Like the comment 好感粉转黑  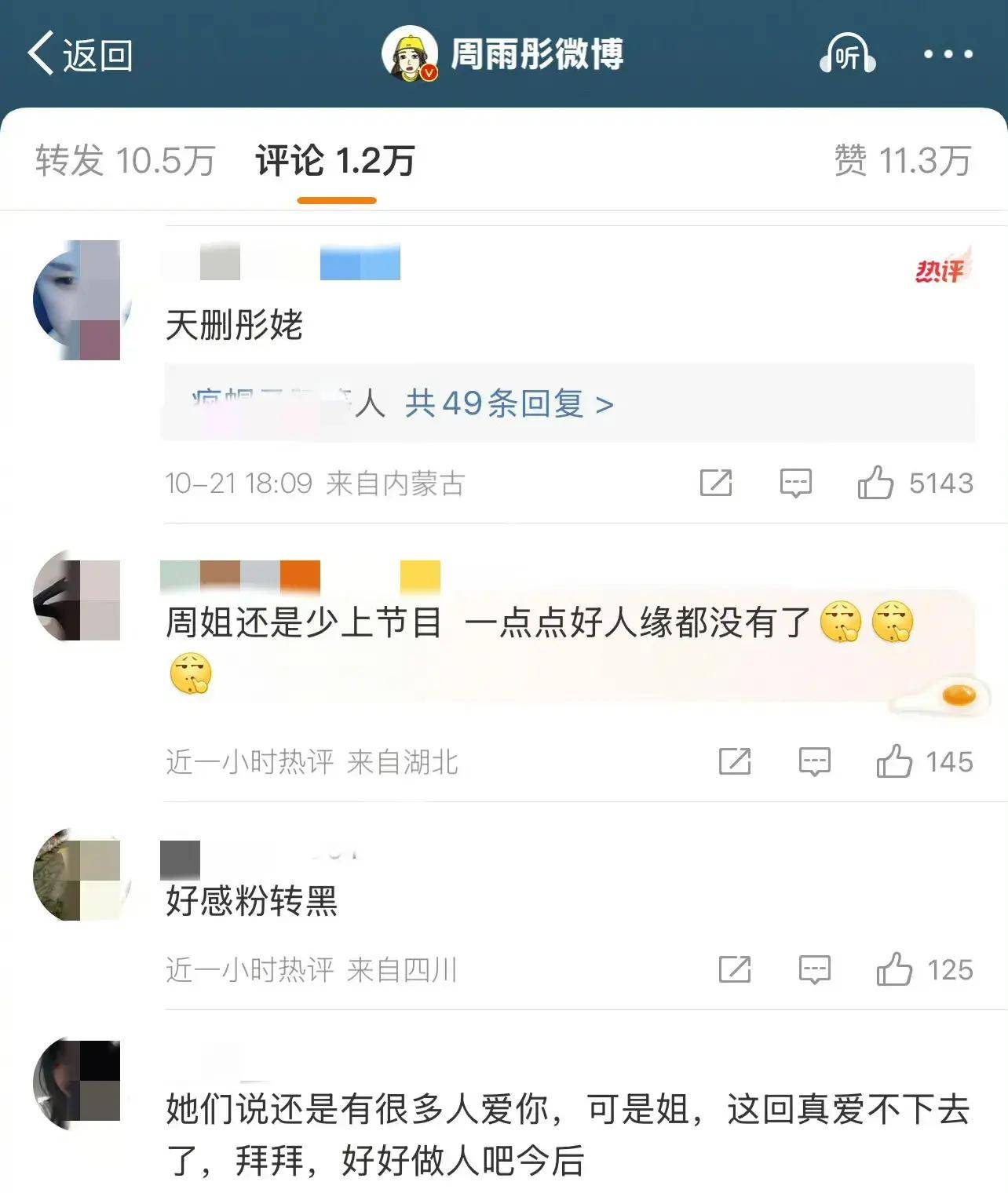(x=894, y=969)
